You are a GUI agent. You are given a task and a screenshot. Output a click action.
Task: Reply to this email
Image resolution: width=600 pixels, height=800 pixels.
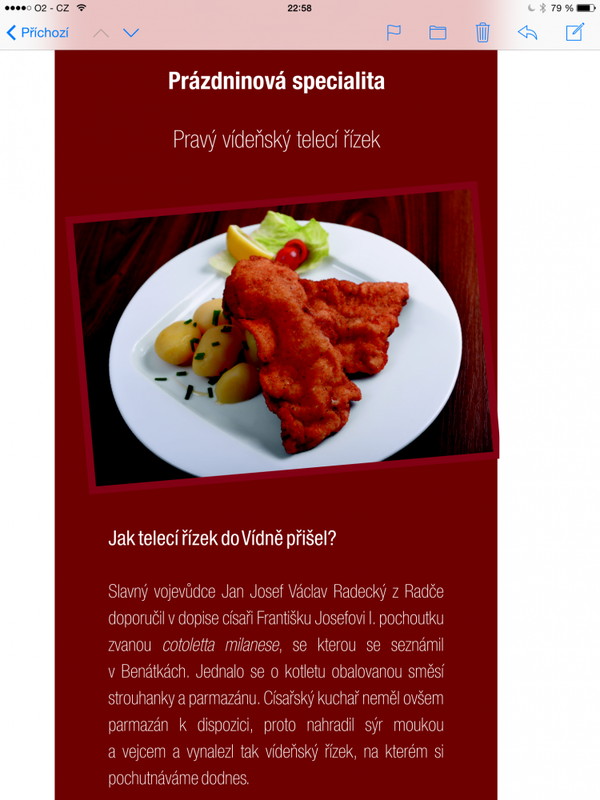[528, 32]
